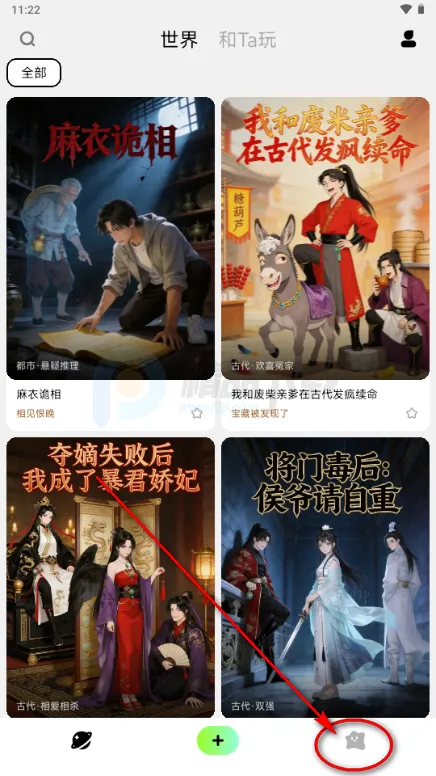Image resolution: width=436 pixels, height=776 pixels.
Task: Open the search magnifier icon
Action: [x=28, y=39]
